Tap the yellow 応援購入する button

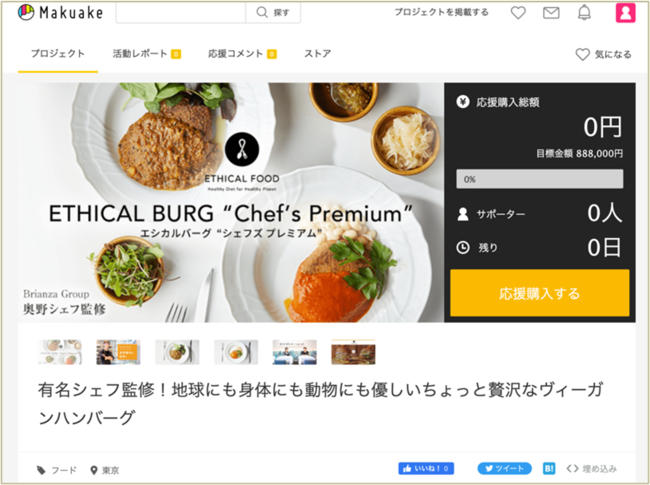539,293
